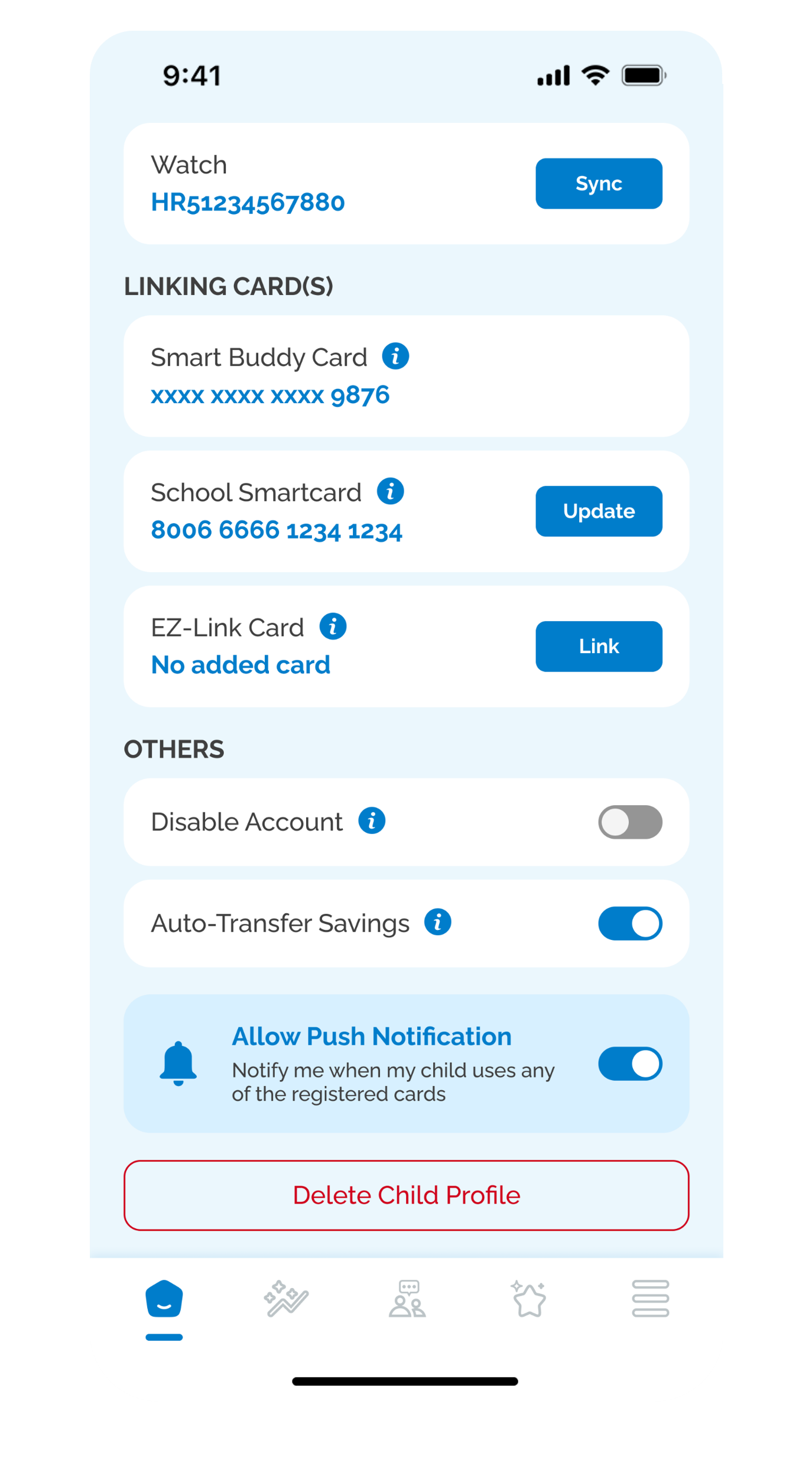812x1463 pixels.
Task: Show info about EZ-Link Card
Action: pos(333,627)
